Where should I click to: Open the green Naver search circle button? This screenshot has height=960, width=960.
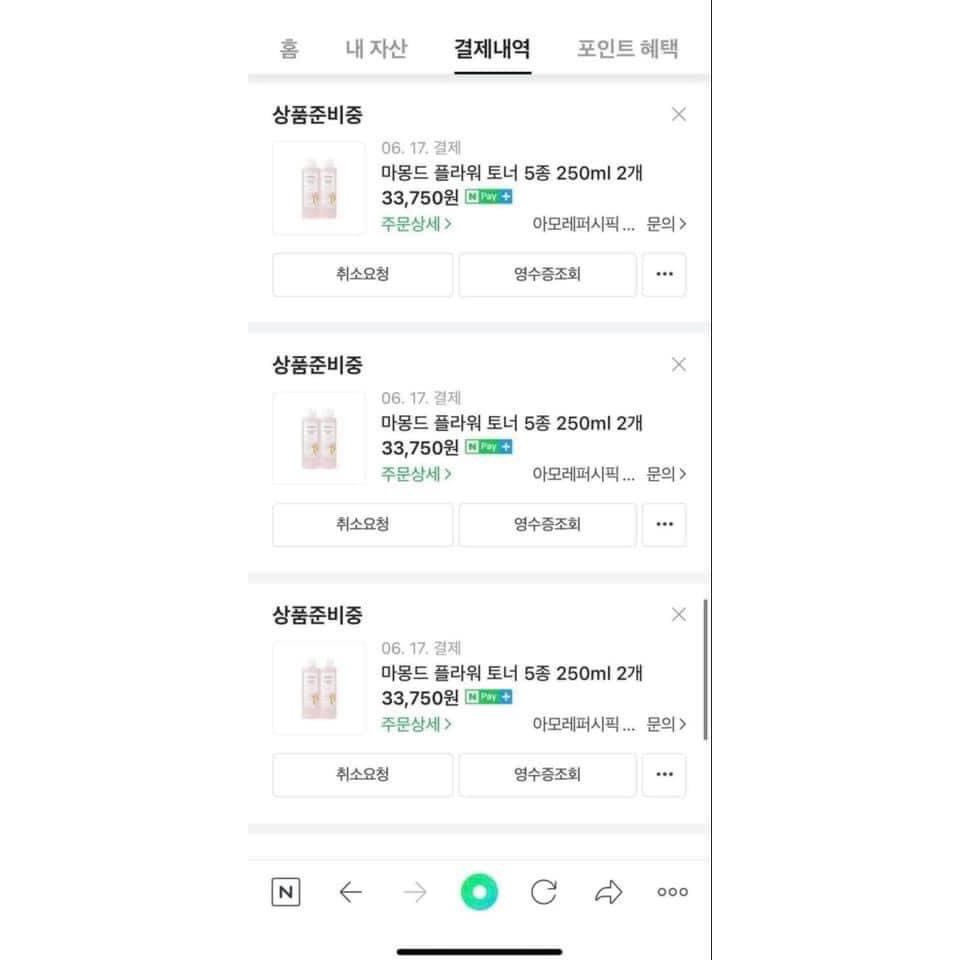pos(479,892)
